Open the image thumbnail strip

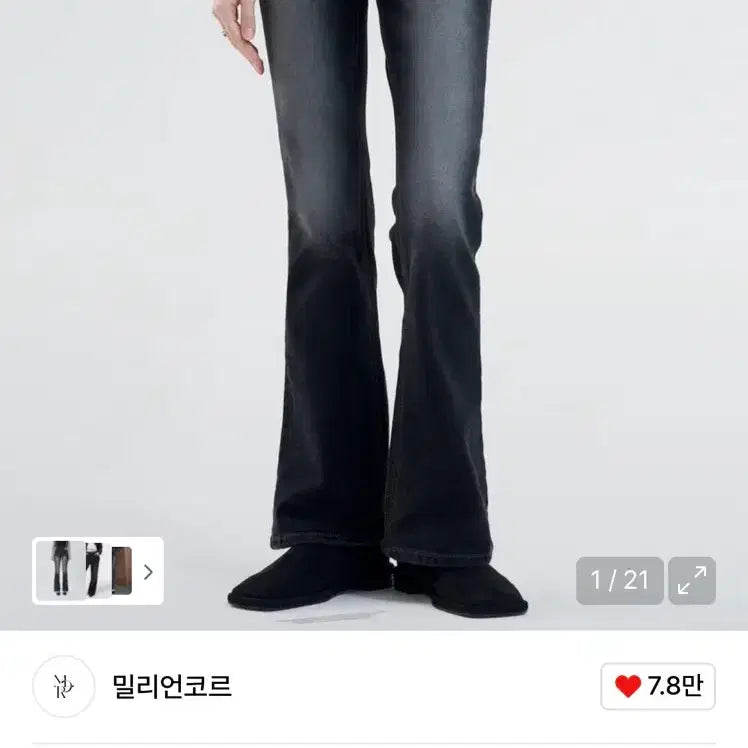pyautogui.click(x=98, y=571)
